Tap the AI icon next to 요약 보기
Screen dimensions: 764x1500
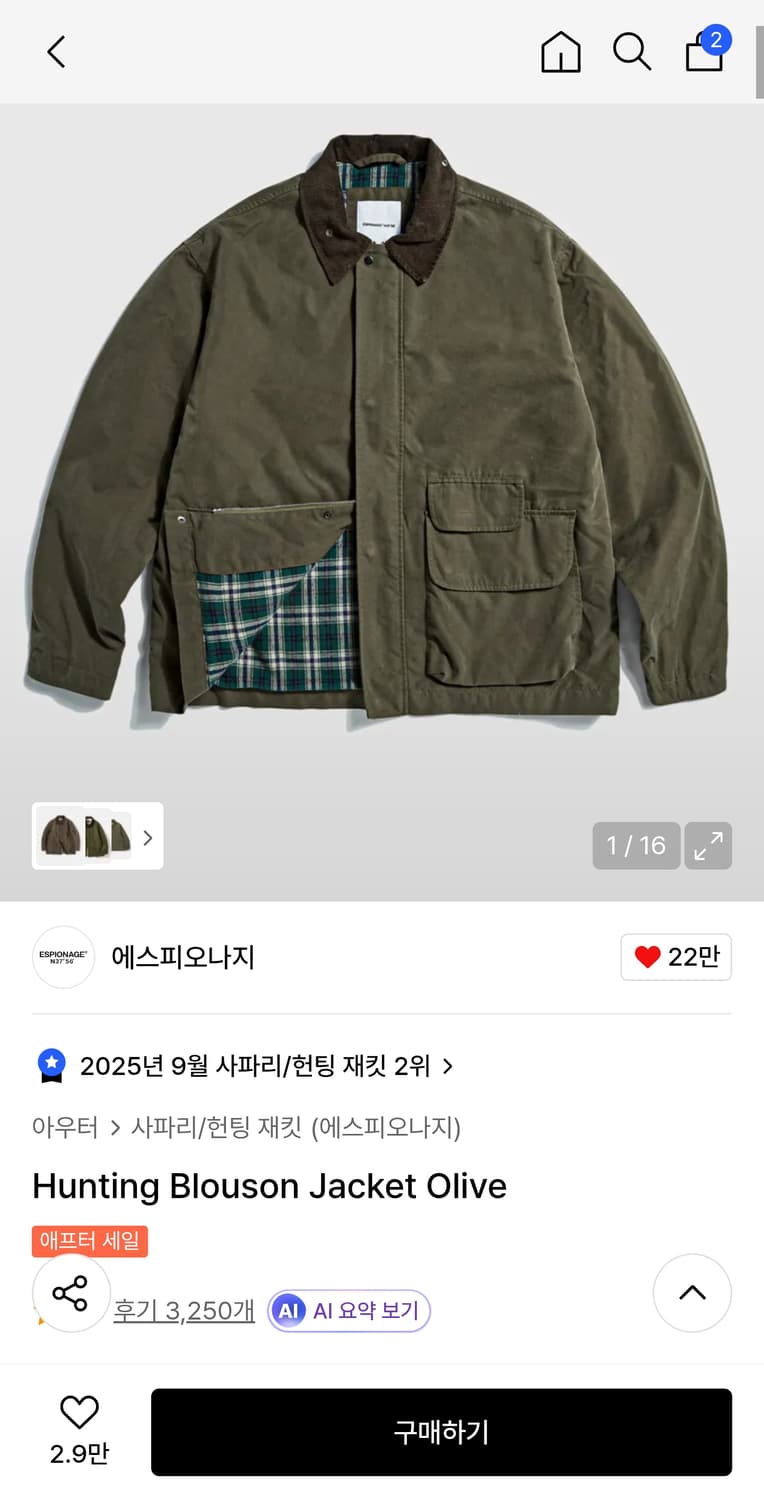coord(288,1311)
